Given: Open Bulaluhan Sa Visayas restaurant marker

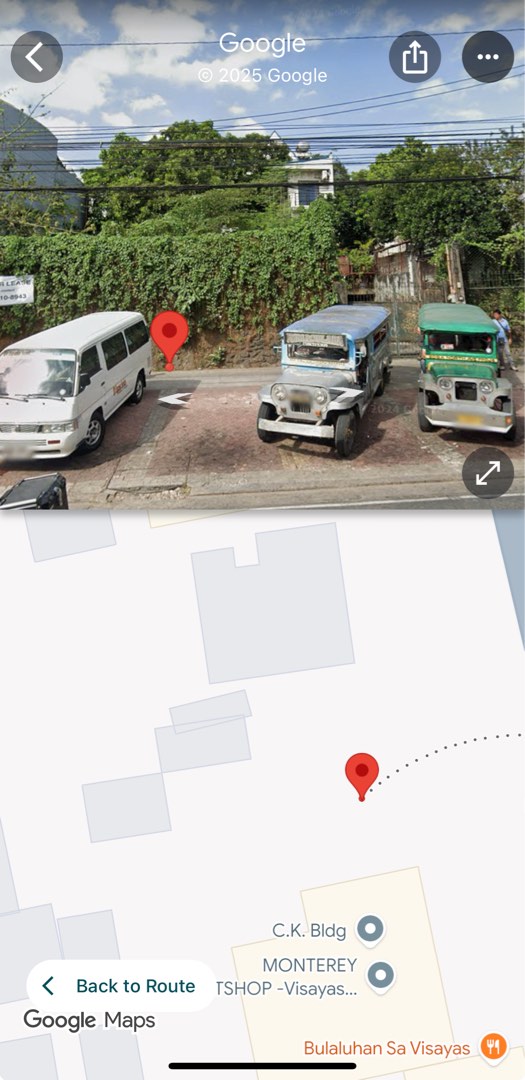Looking at the screenshot, I should tap(493, 1046).
